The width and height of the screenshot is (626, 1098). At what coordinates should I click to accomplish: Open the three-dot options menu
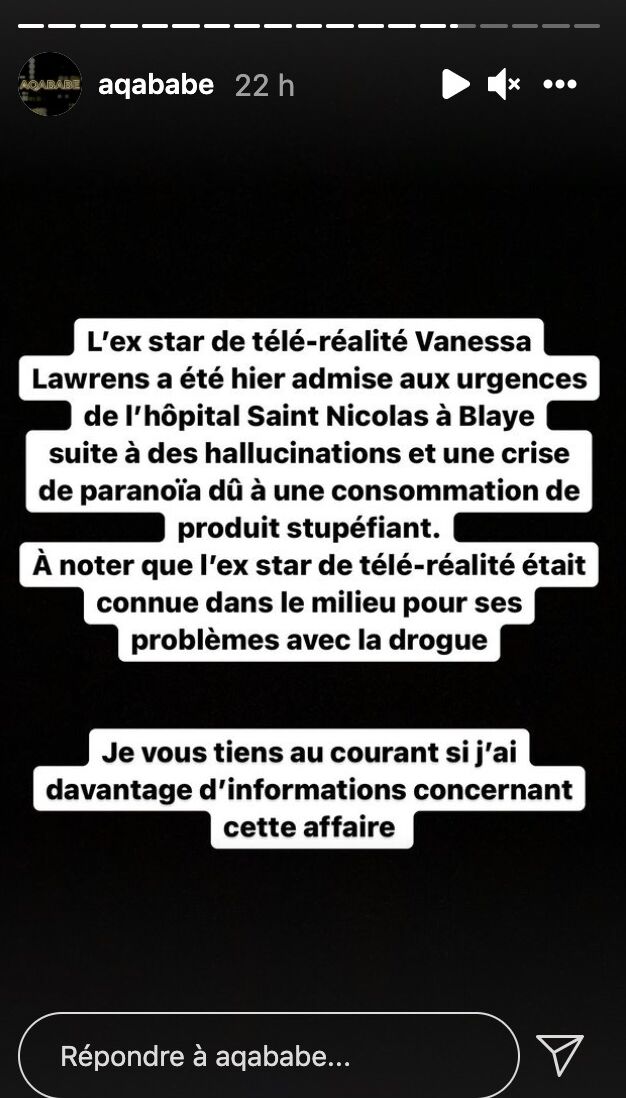click(x=560, y=85)
